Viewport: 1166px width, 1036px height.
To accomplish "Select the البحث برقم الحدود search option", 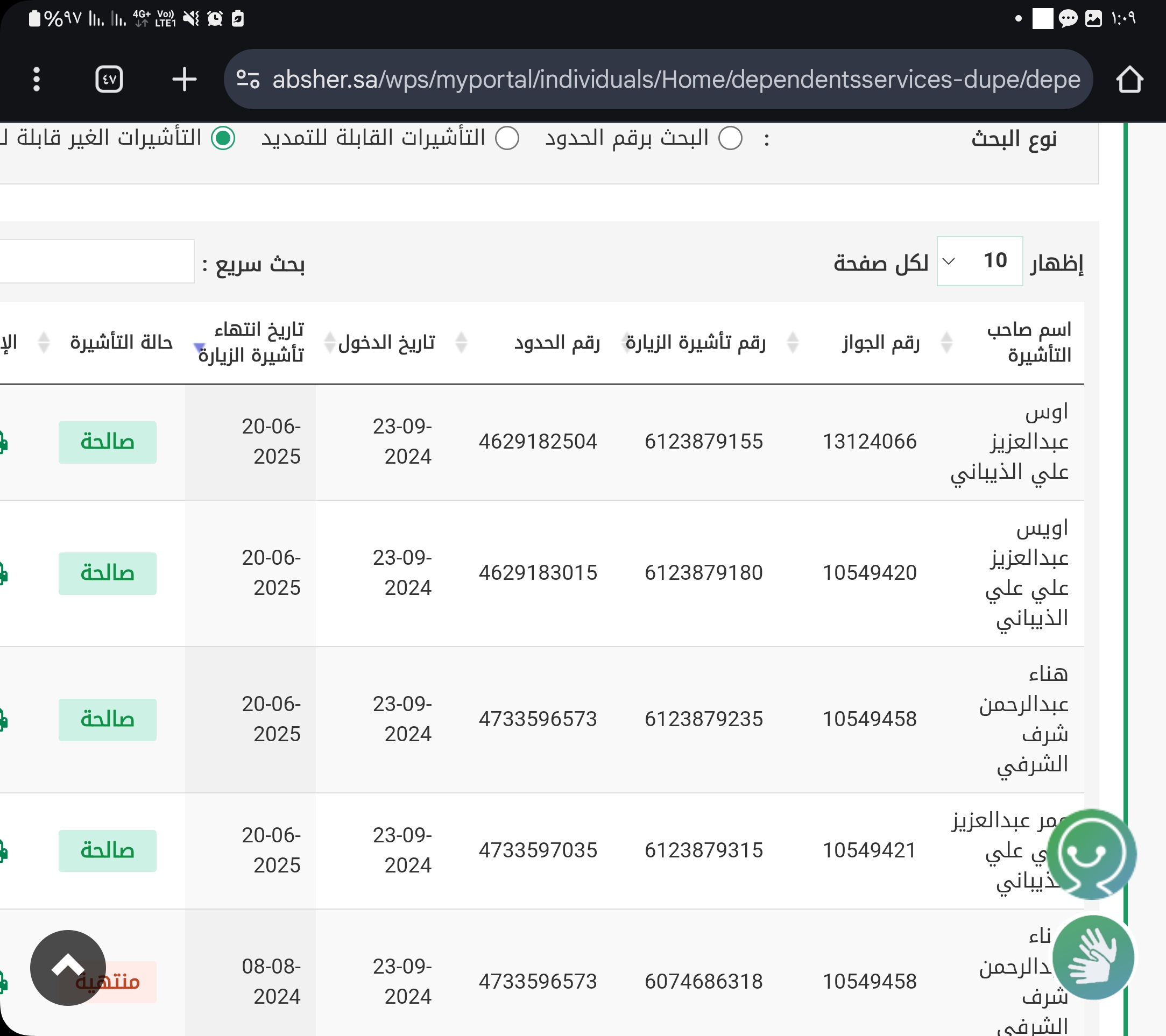I will (730, 139).
